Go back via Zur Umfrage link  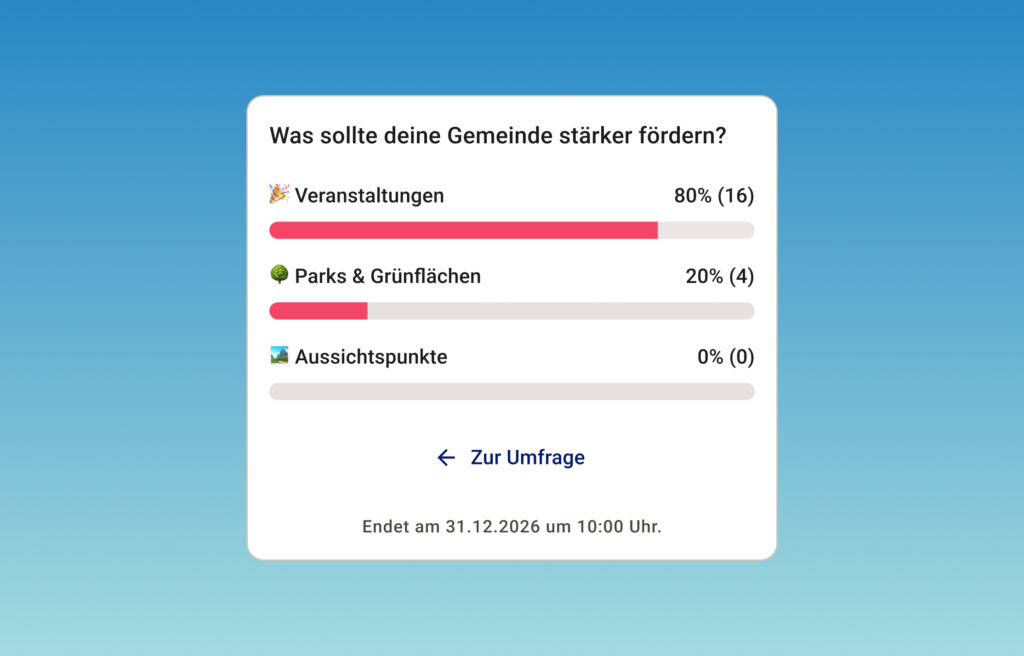tap(512, 458)
